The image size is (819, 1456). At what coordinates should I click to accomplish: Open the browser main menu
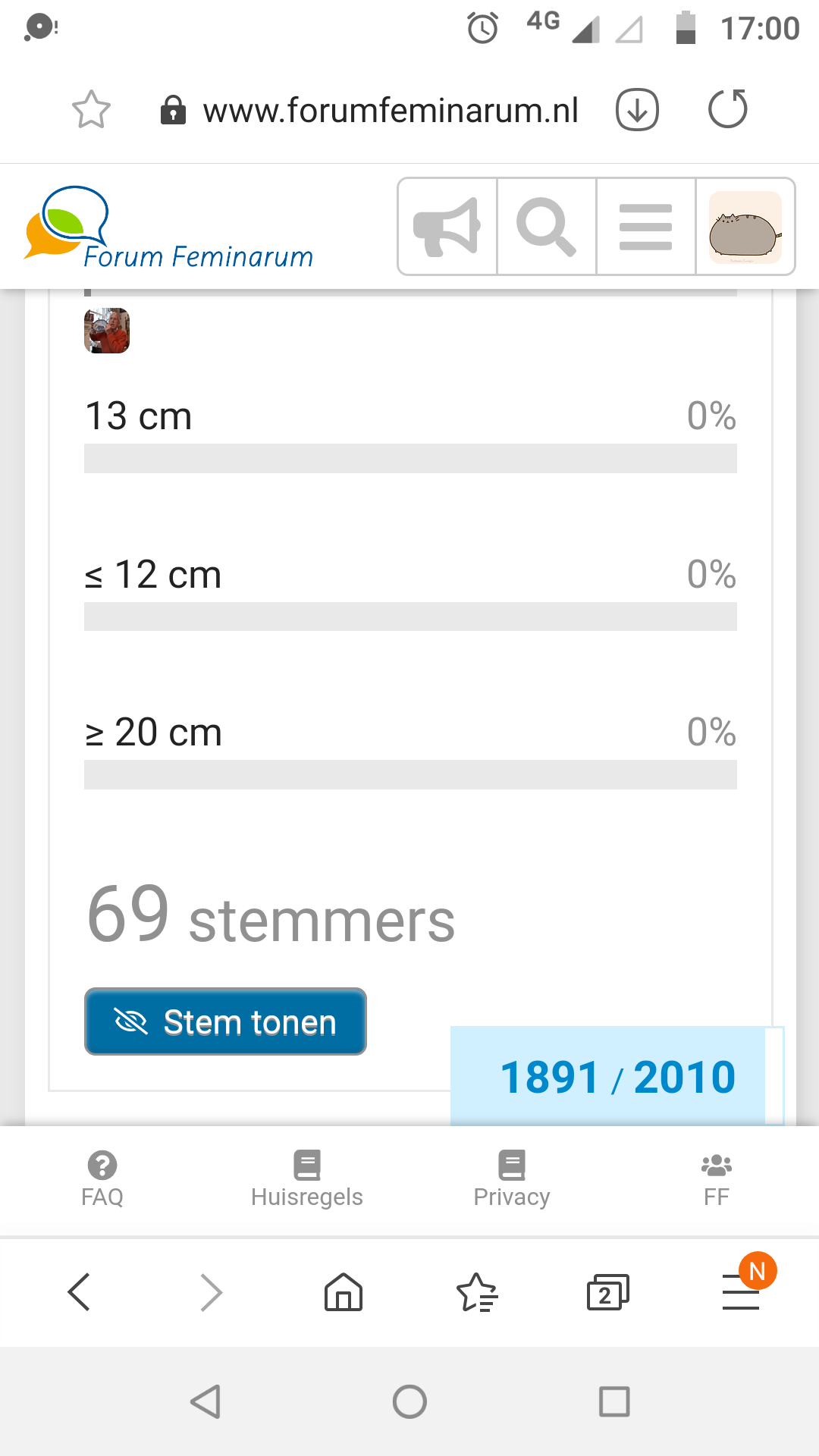[742, 1292]
